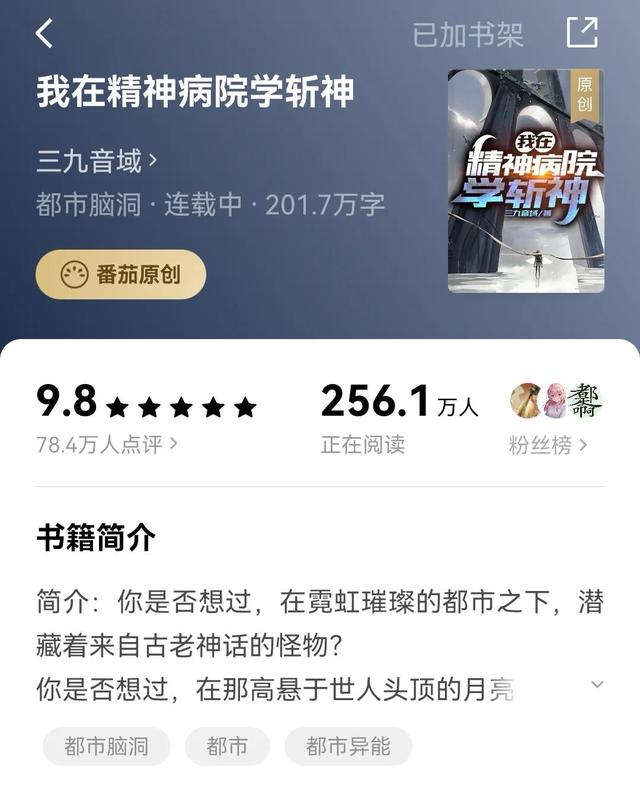Viewport: 640px width, 792px height.
Task: Select the 都市异能 tag chip
Action: point(348,746)
